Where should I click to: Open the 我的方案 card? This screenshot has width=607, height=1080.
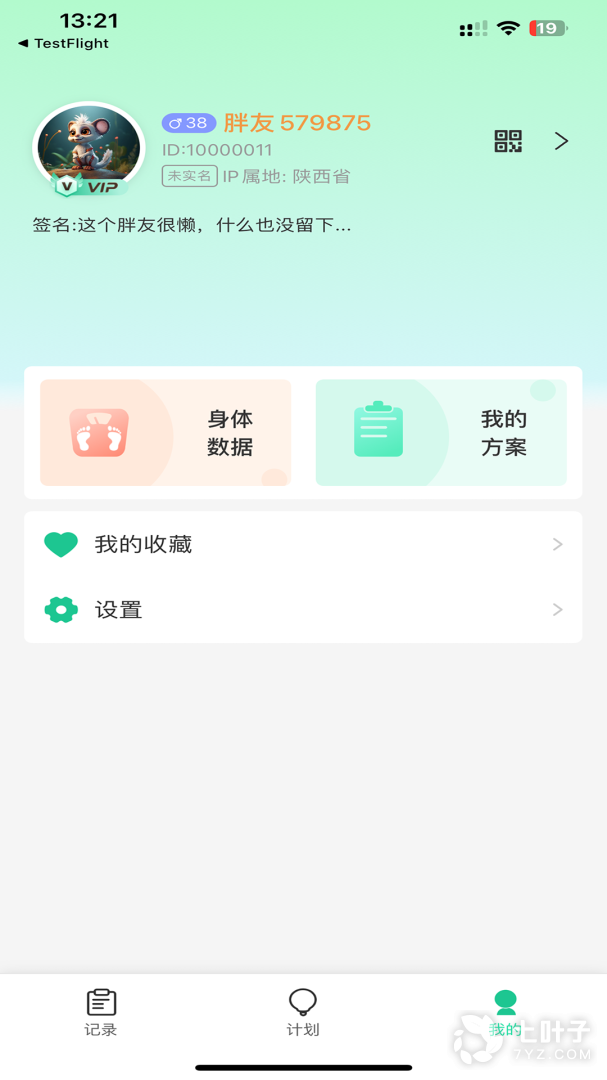(441, 433)
